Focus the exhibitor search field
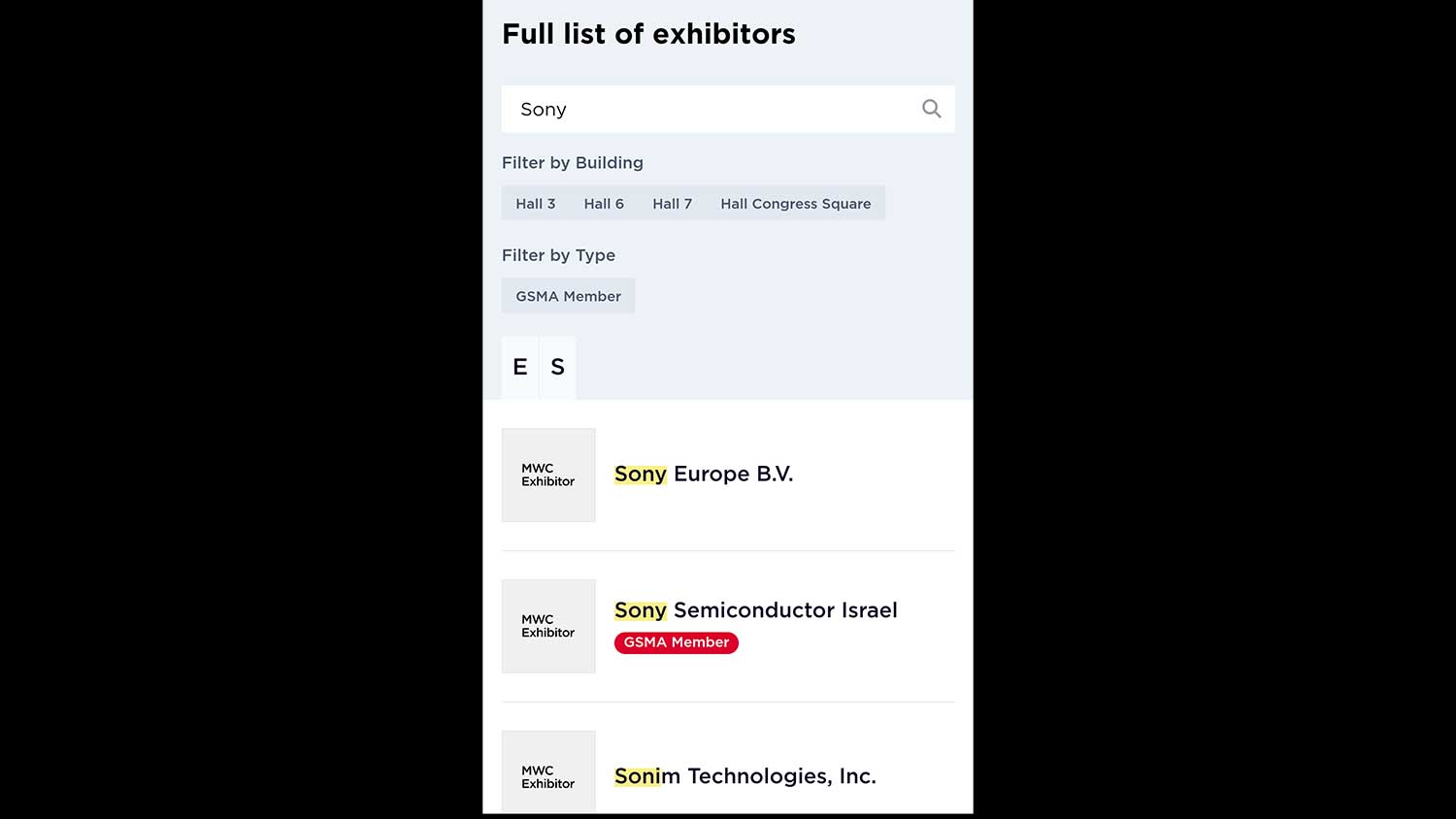The width and height of the screenshot is (1456, 819). (709, 109)
